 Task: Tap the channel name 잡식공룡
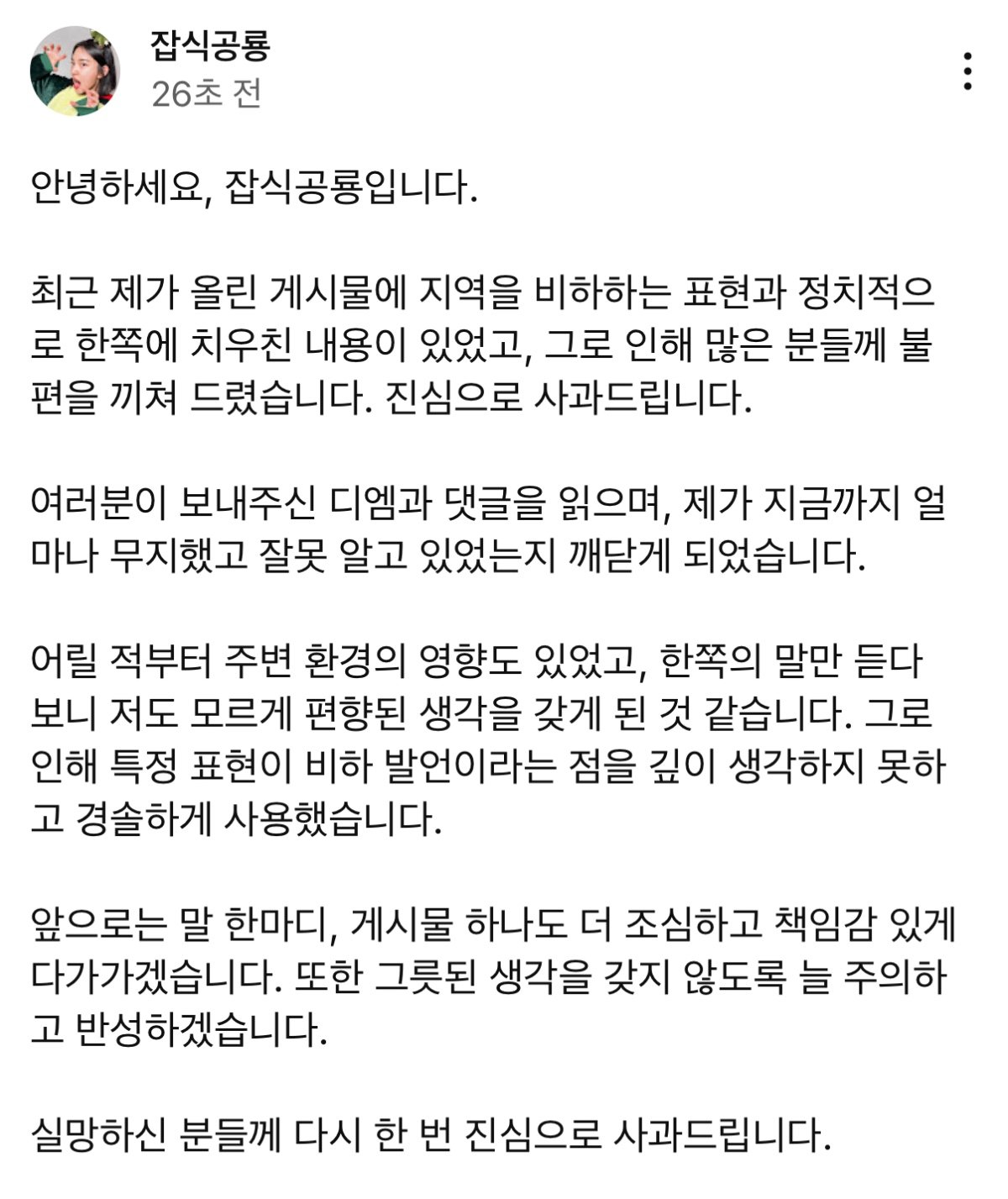pyautogui.click(x=210, y=45)
